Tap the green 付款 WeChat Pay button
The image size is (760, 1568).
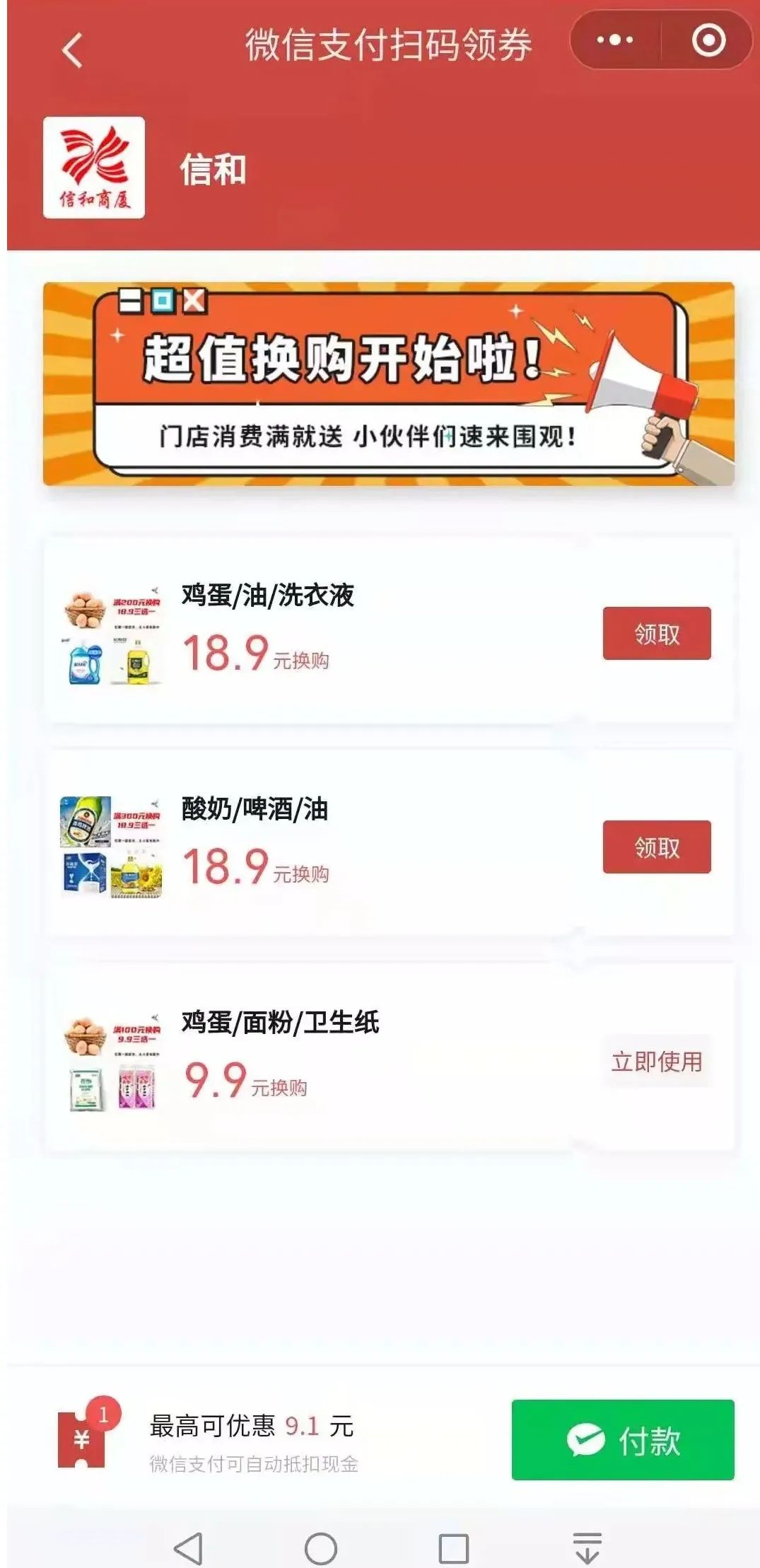(x=622, y=1439)
